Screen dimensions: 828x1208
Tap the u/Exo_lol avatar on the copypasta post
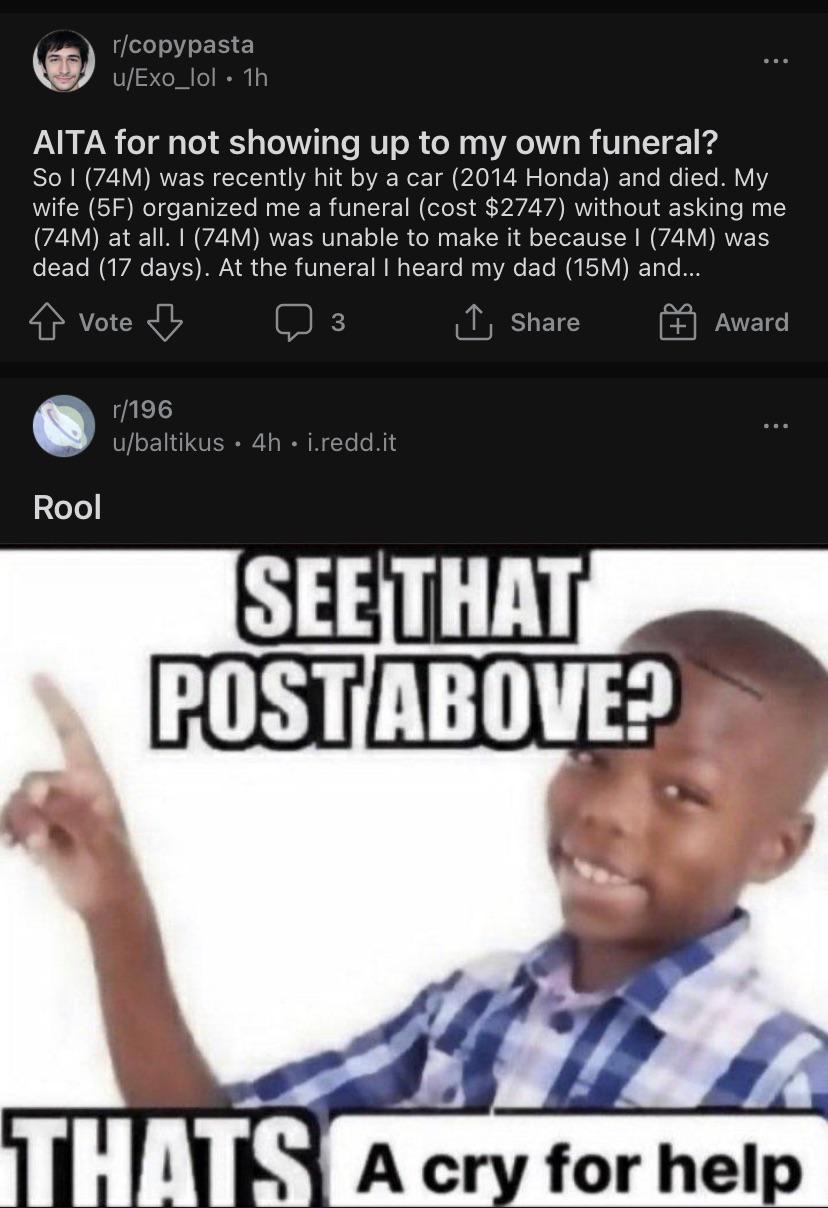tap(65, 61)
